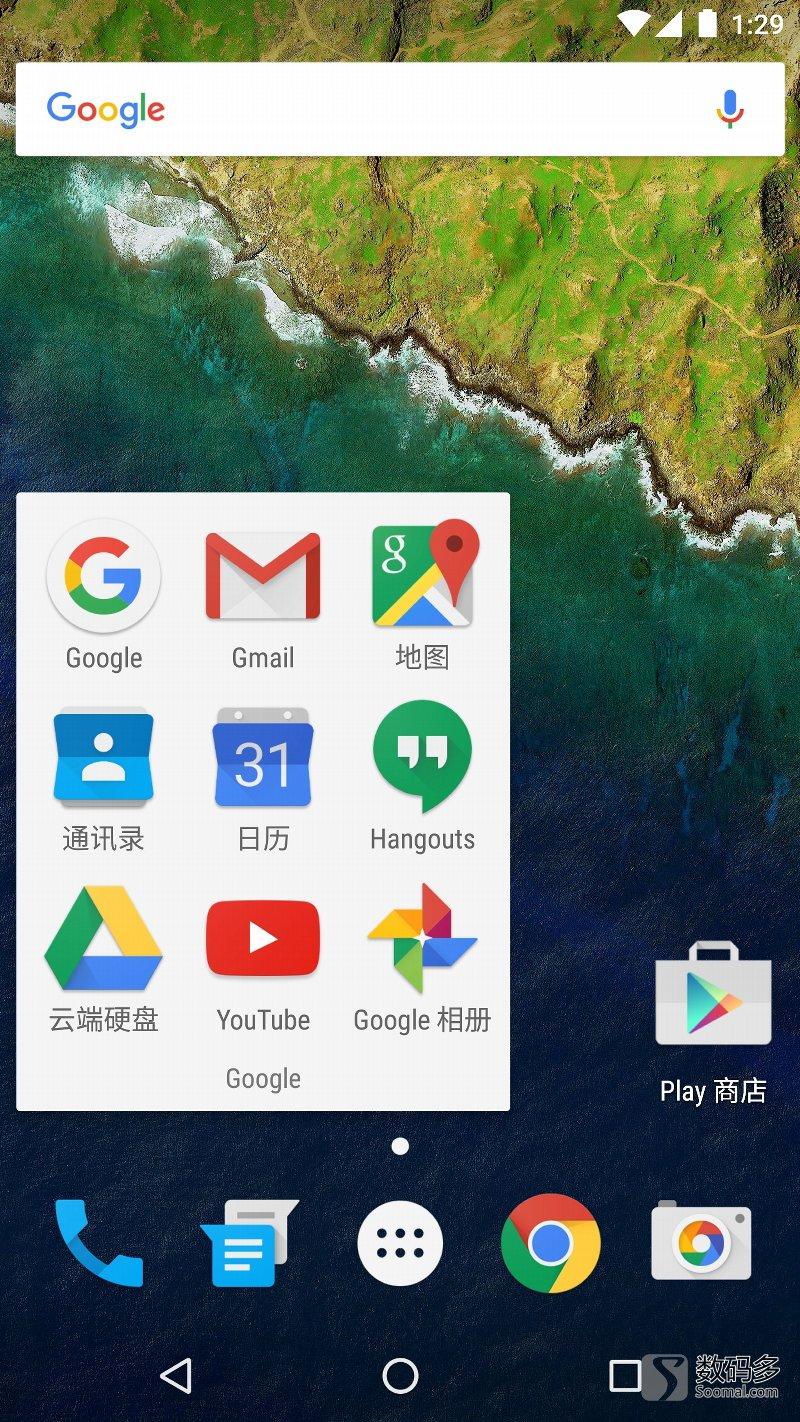Open the messaging app in the dock
The width and height of the screenshot is (800, 1422).
248,1243
